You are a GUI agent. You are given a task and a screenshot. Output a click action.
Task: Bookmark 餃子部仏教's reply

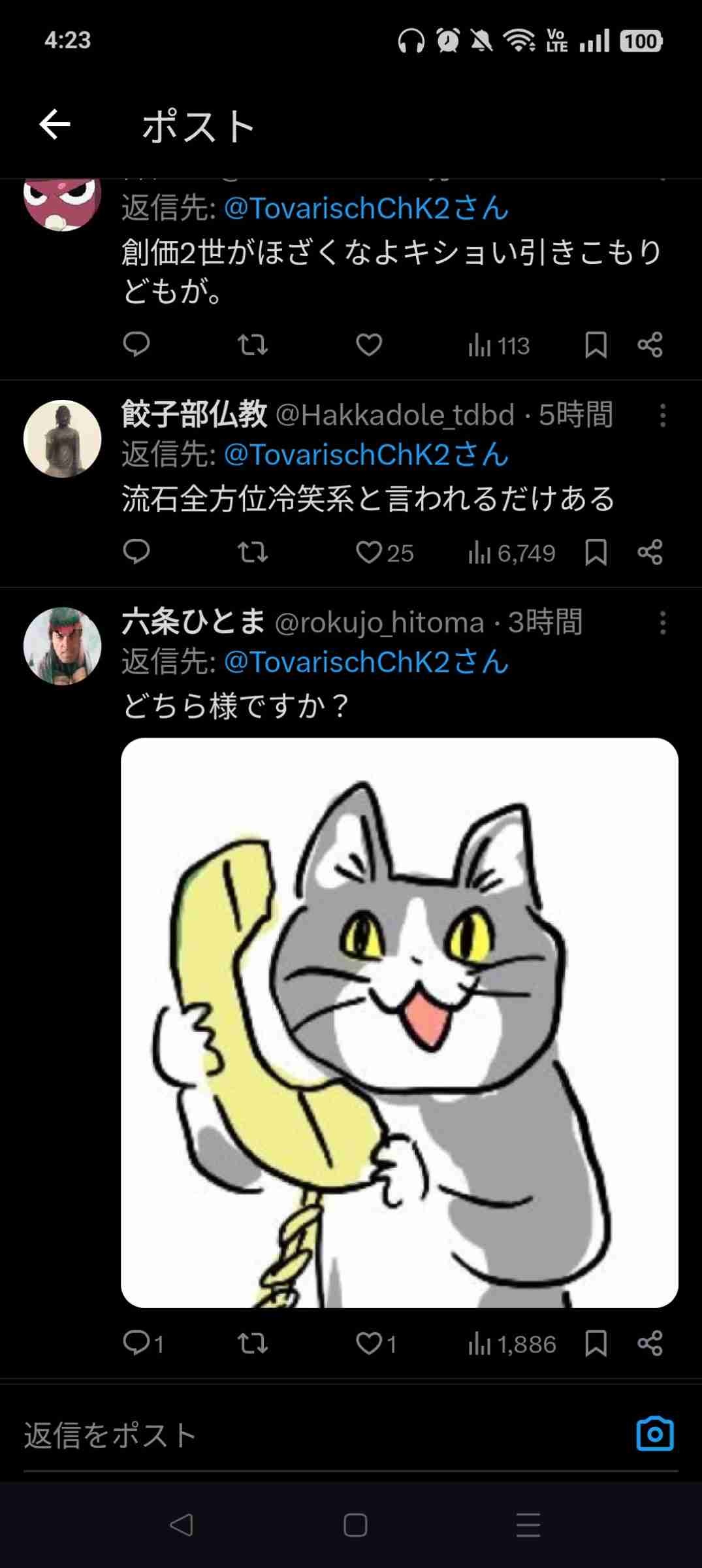[x=596, y=553]
